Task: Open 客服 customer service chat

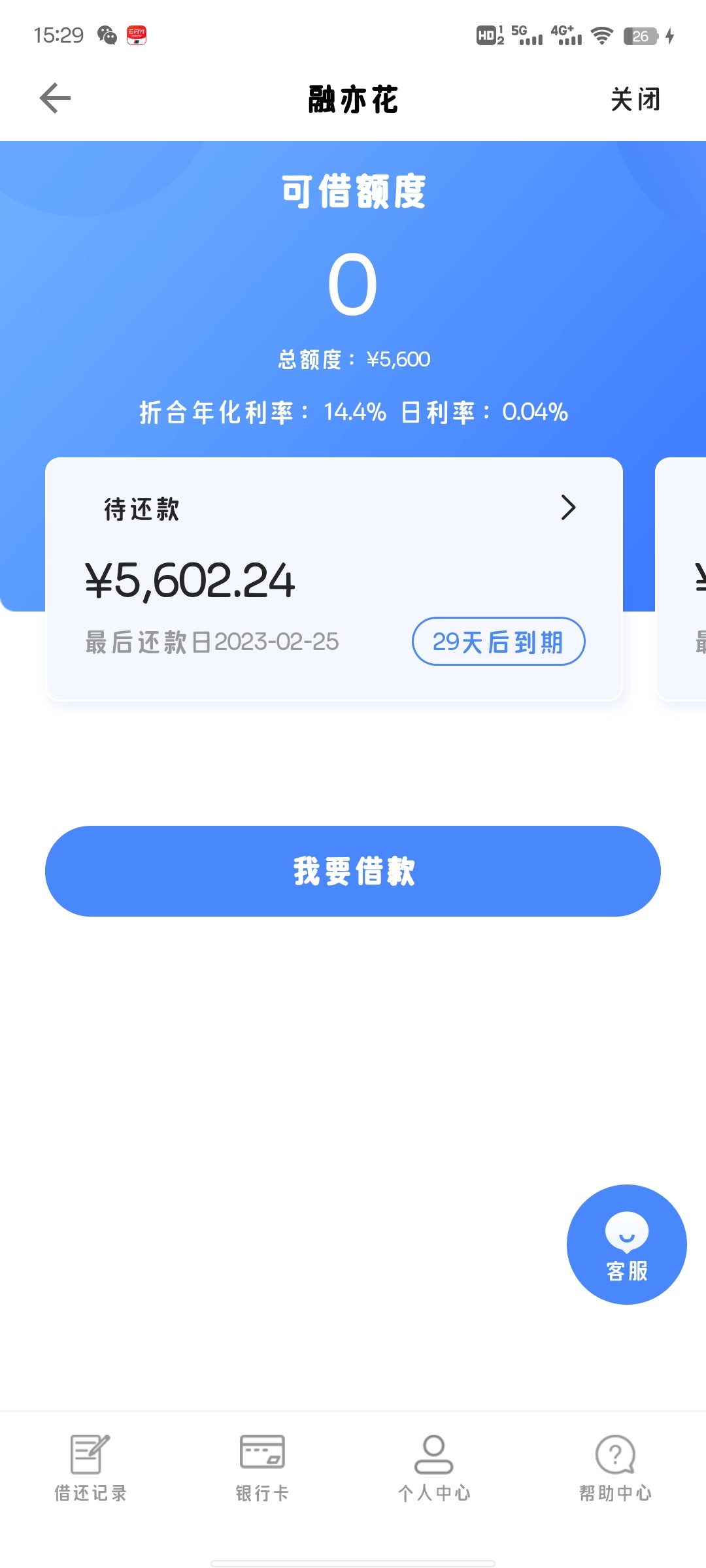Action: [x=626, y=1245]
